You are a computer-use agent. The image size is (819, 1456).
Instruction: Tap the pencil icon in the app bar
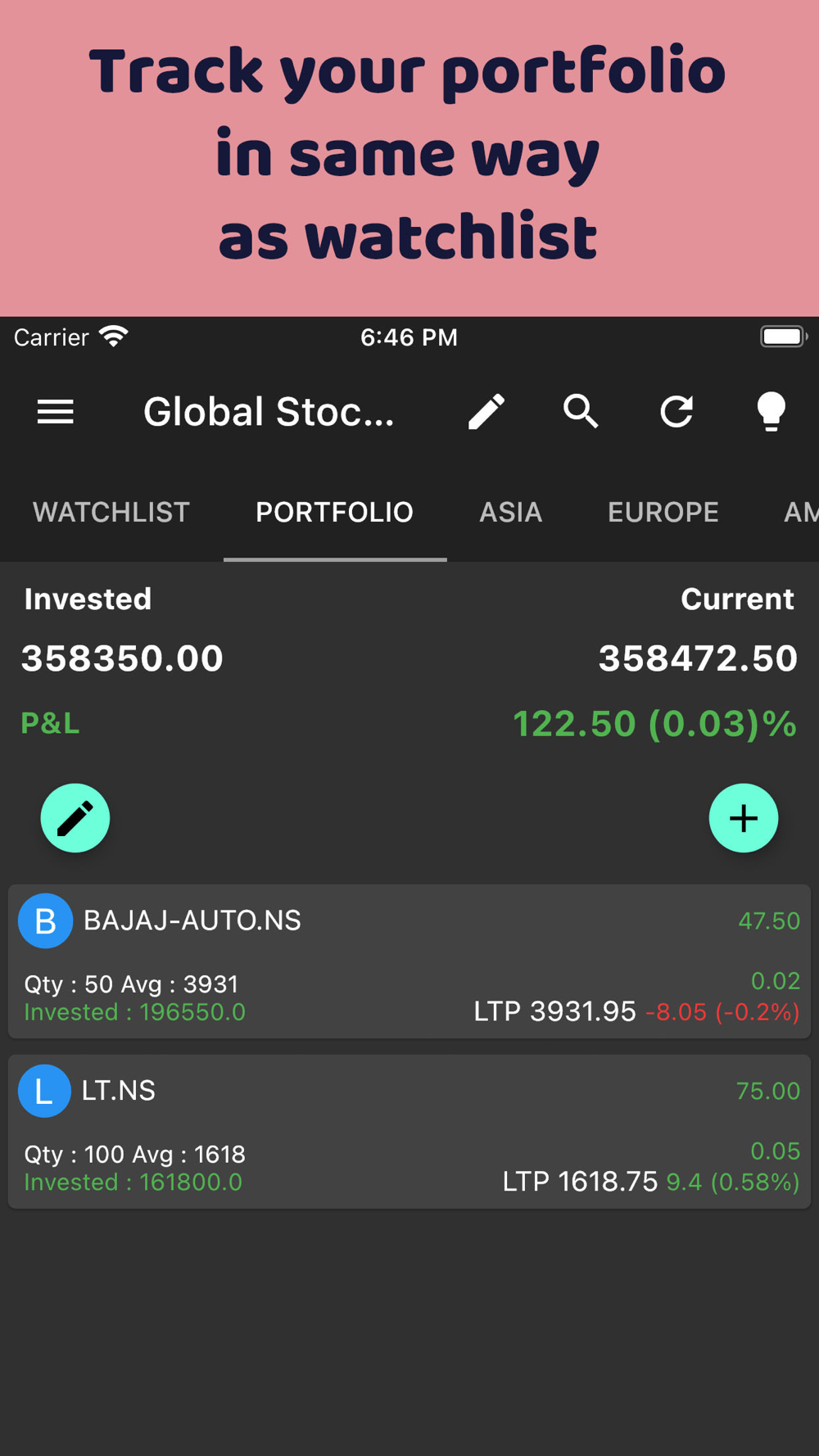coord(486,411)
